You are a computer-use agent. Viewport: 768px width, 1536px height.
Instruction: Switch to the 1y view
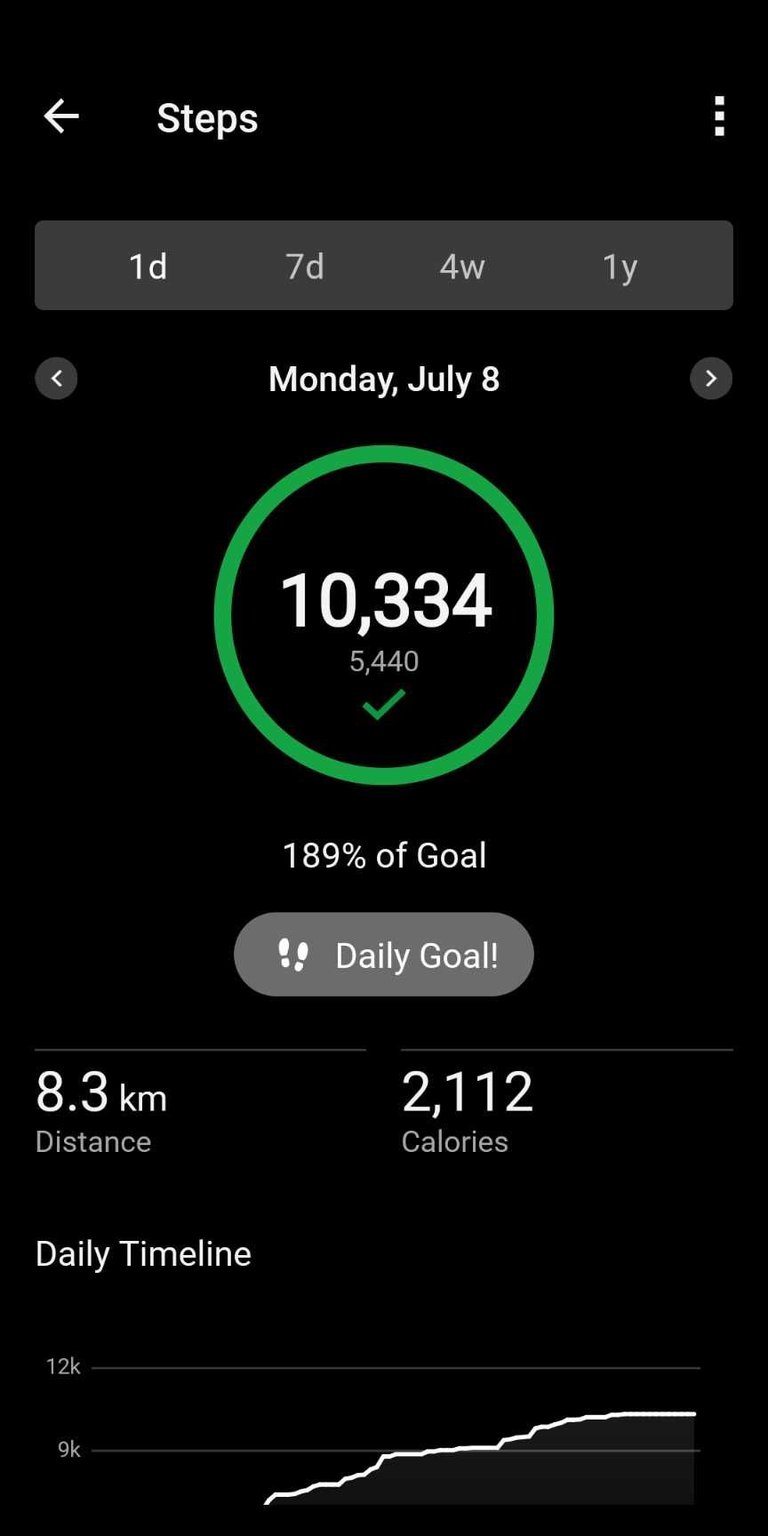coord(620,266)
